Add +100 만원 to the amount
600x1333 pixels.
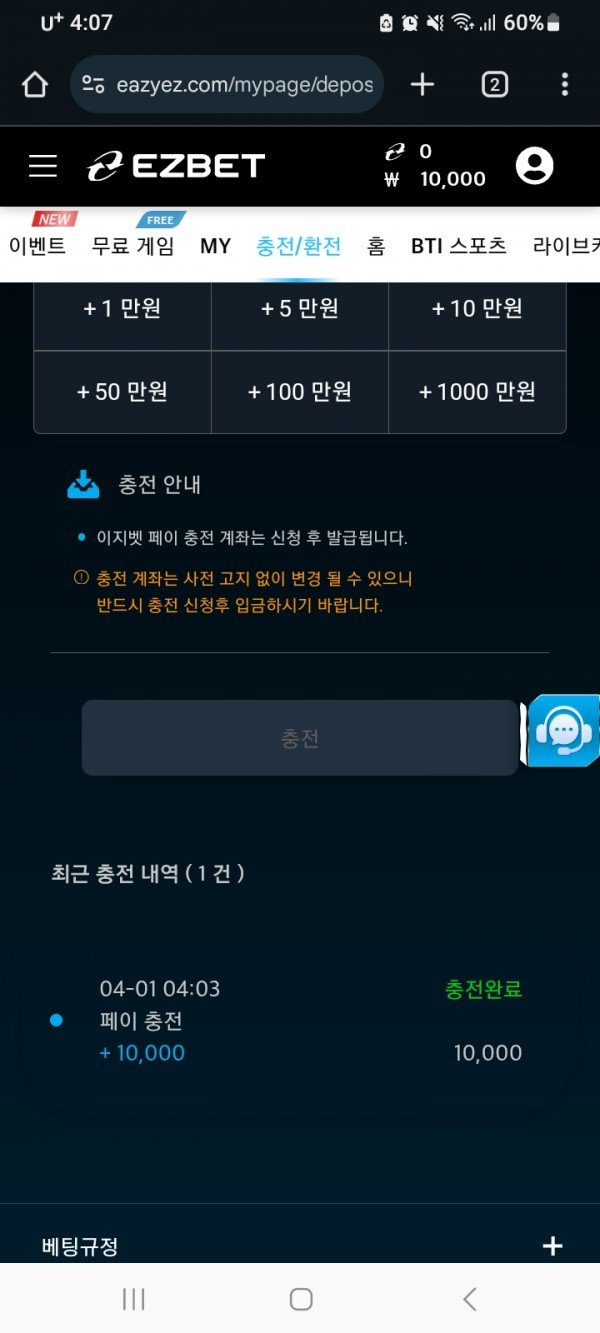(299, 391)
